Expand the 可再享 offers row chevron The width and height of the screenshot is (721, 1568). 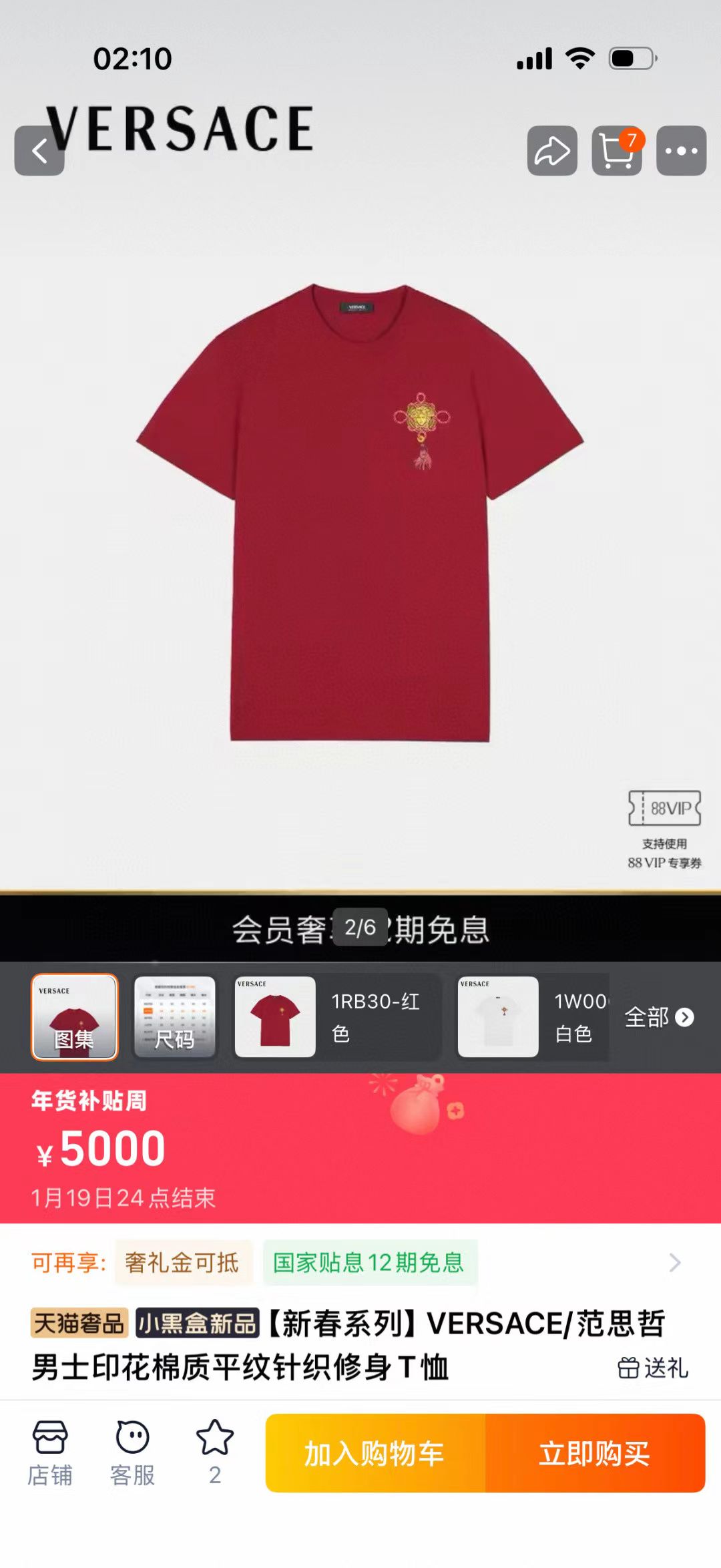(x=675, y=1263)
